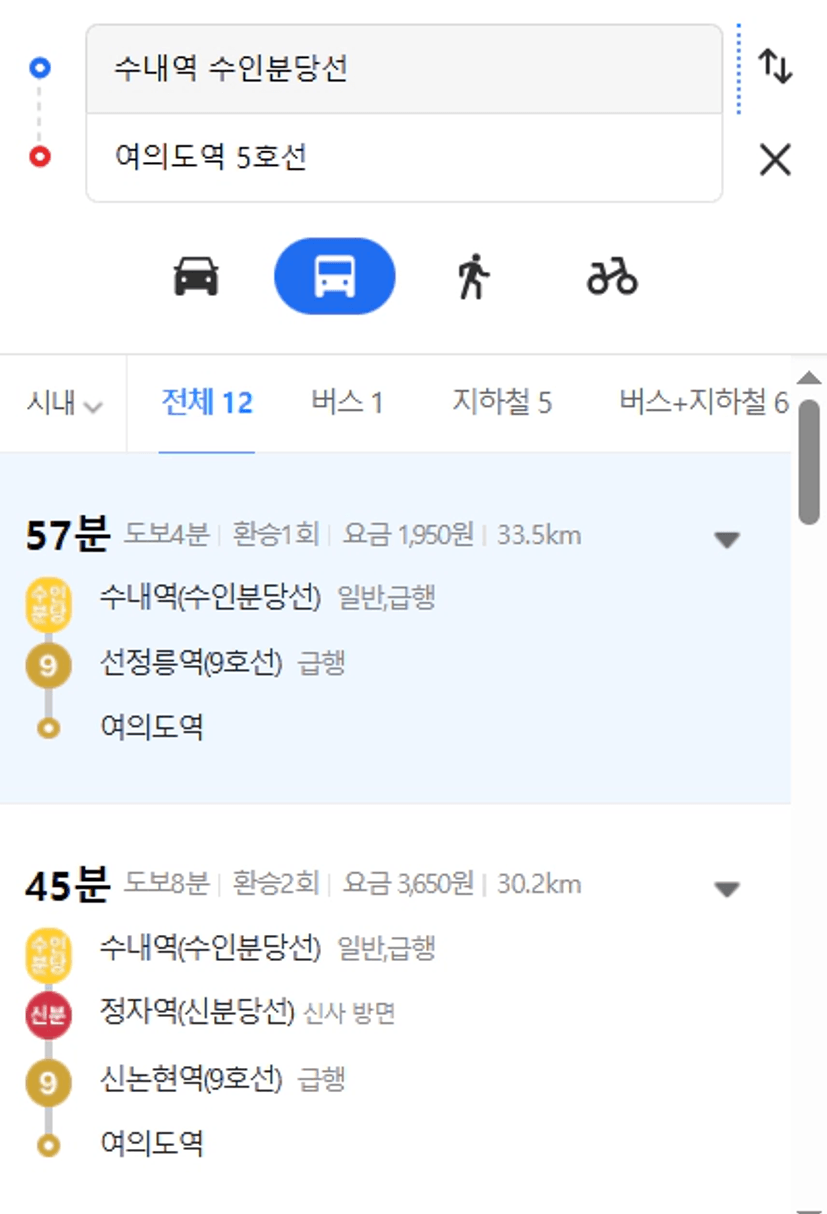Show 버스 1 routes only
The image size is (827, 1214).
point(347,403)
